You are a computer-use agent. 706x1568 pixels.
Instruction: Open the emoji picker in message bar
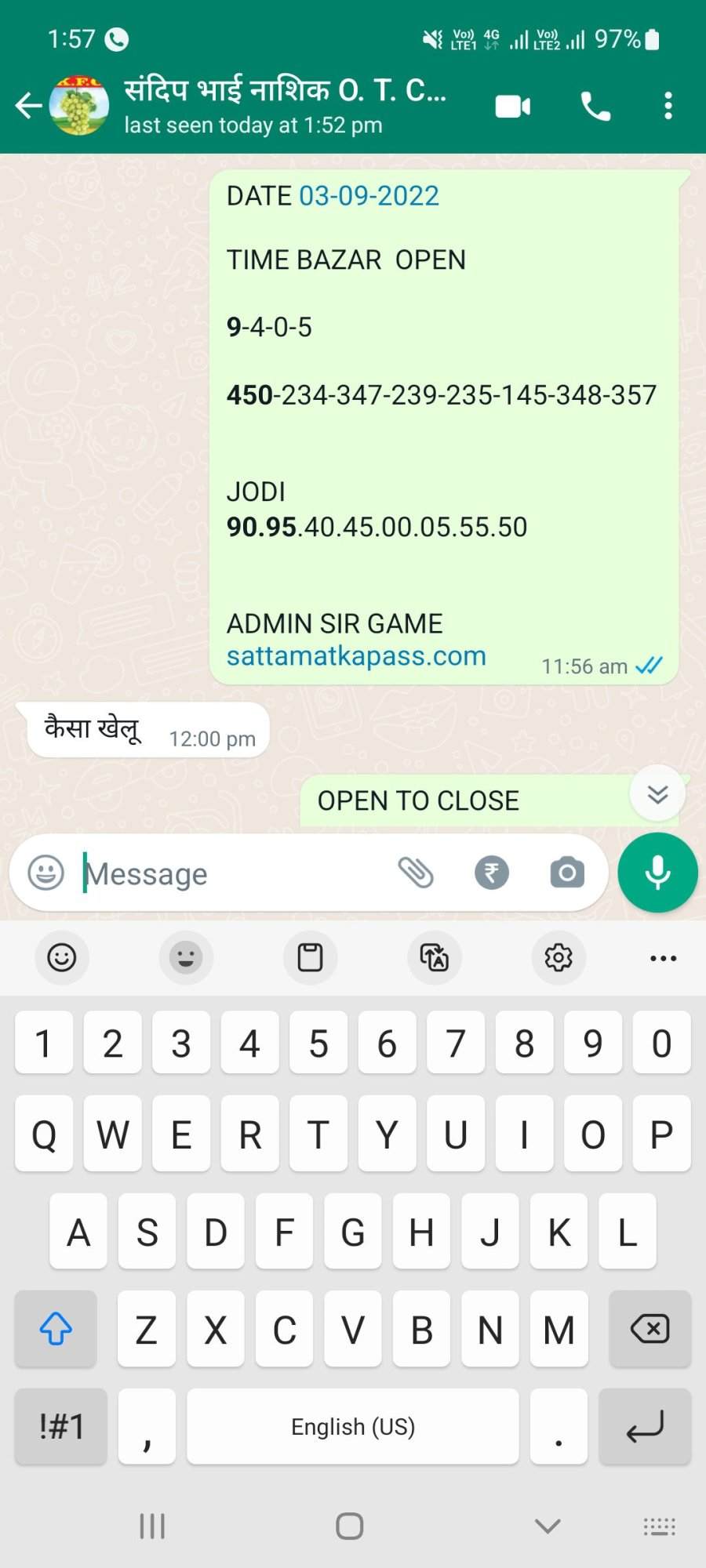point(46,873)
